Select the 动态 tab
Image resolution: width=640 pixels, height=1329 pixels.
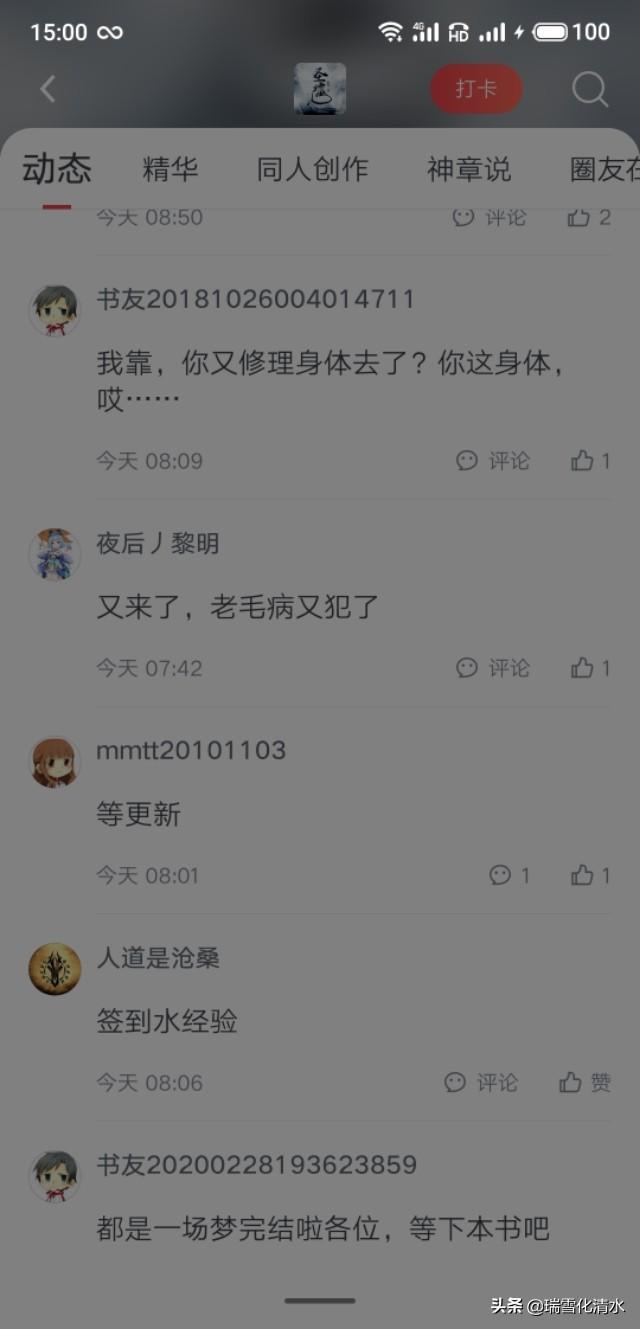57,170
